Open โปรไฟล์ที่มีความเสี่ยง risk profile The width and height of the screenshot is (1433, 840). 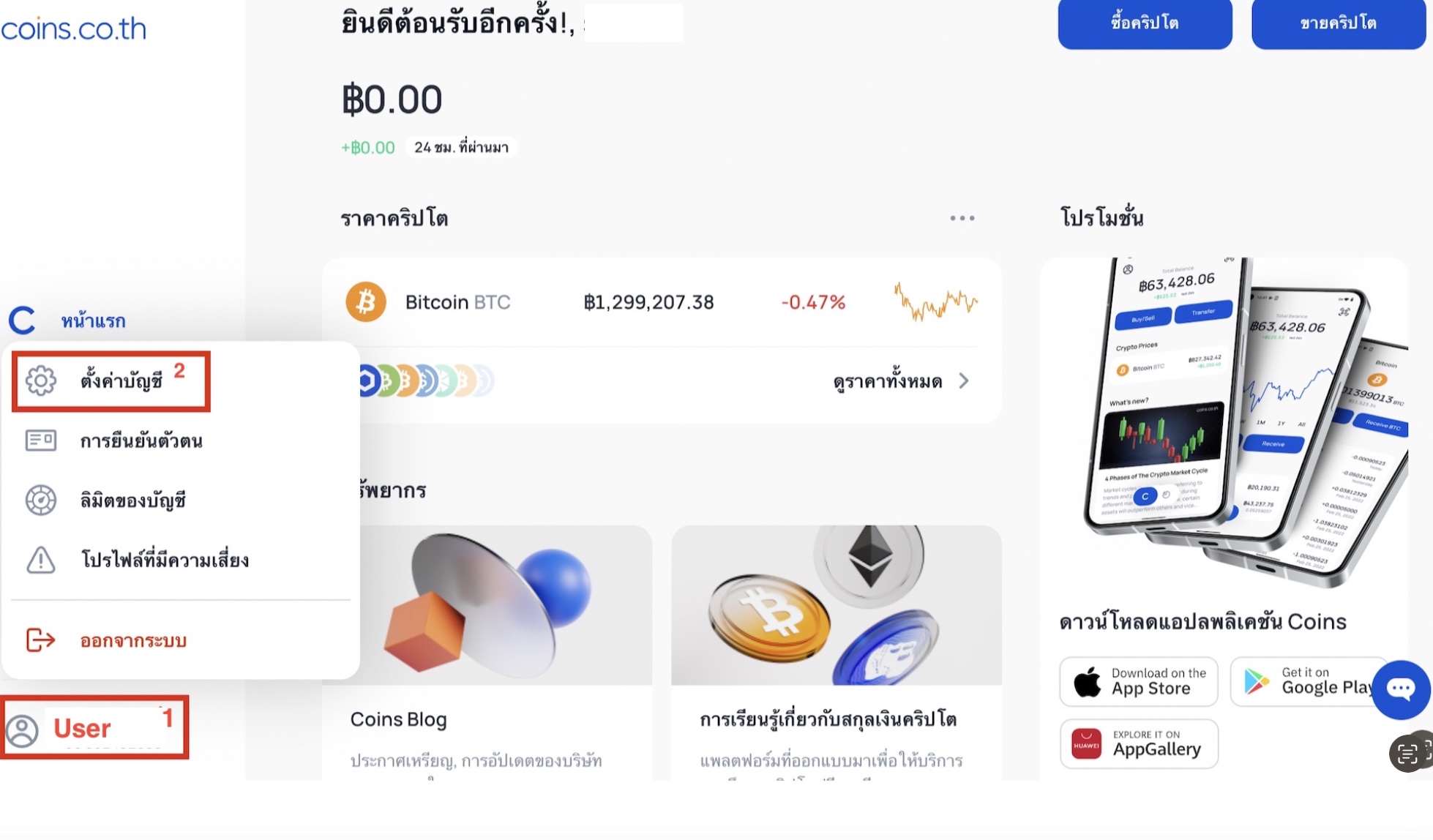tap(164, 560)
